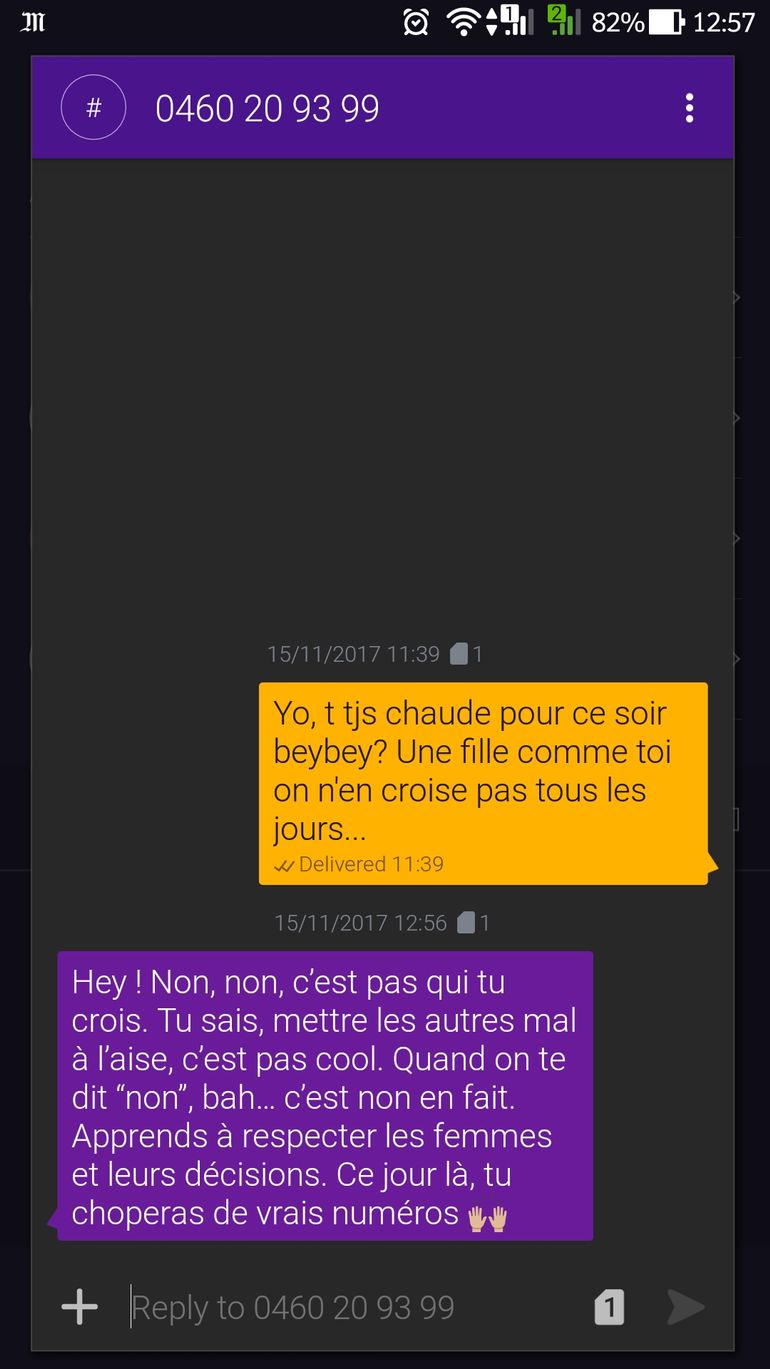Screen dimensions: 770x1369
Task: Send the message with the arrow icon
Action: point(686,1307)
